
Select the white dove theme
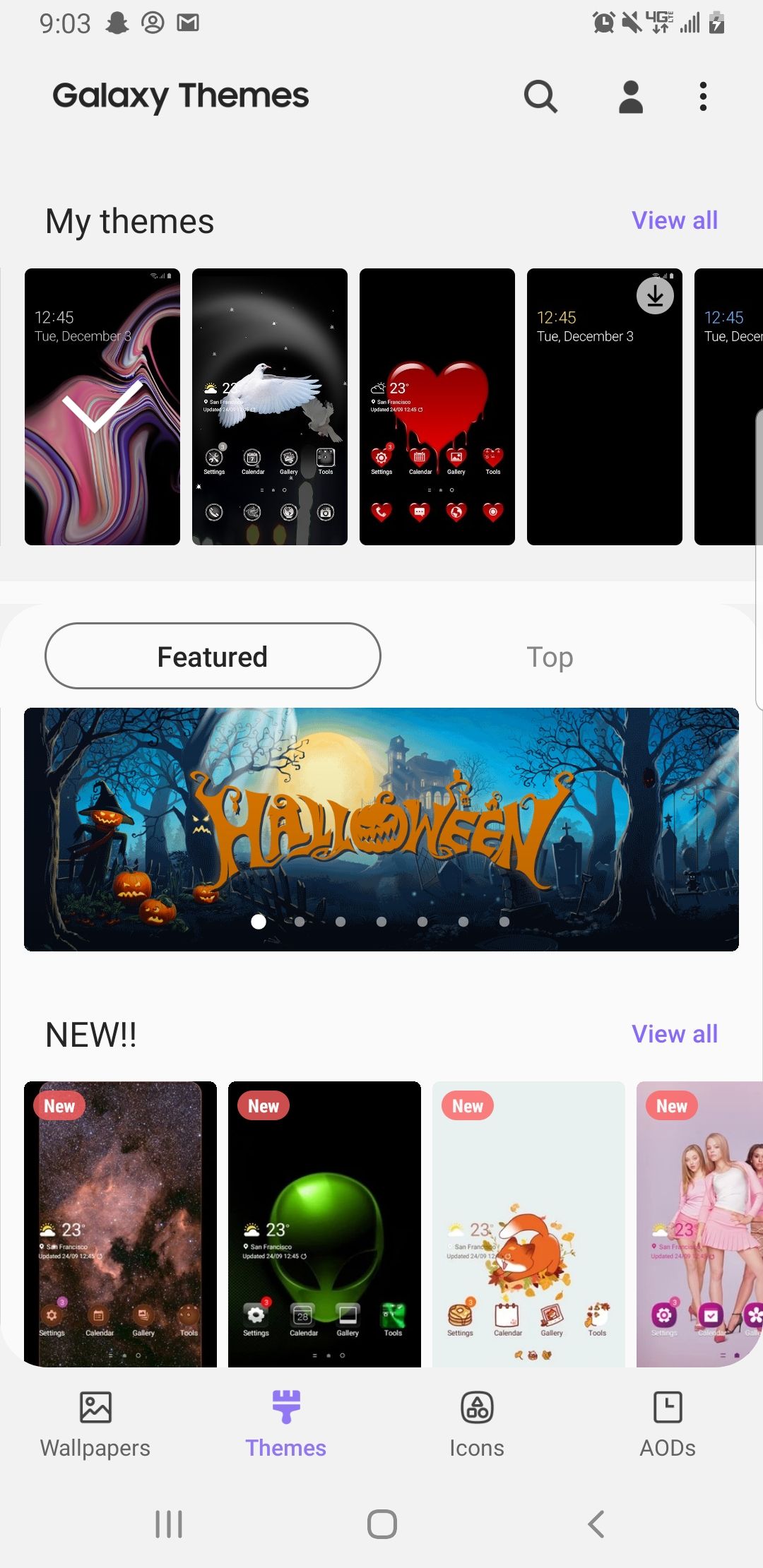coord(269,406)
